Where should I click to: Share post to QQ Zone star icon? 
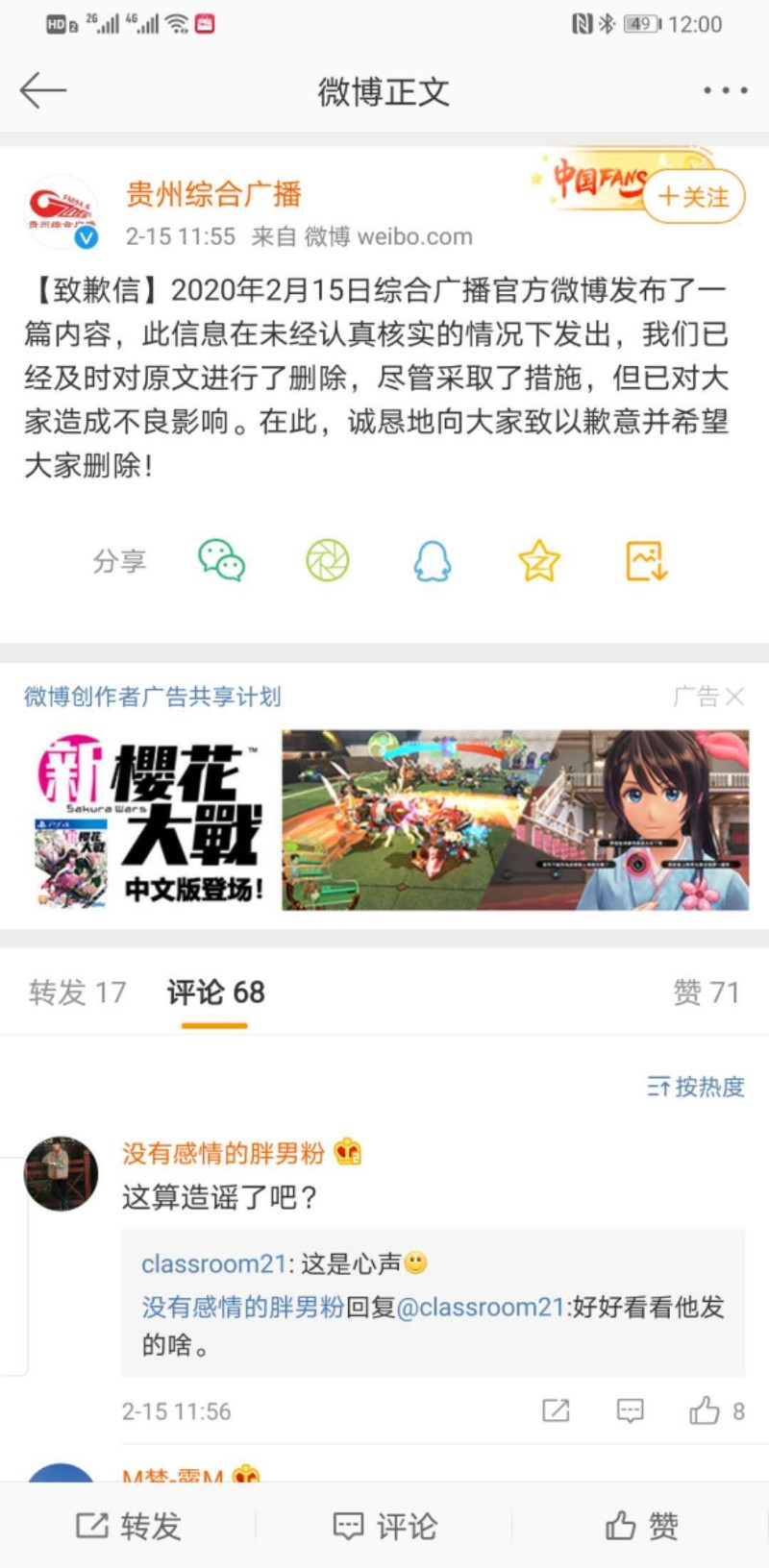click(539, 561)
